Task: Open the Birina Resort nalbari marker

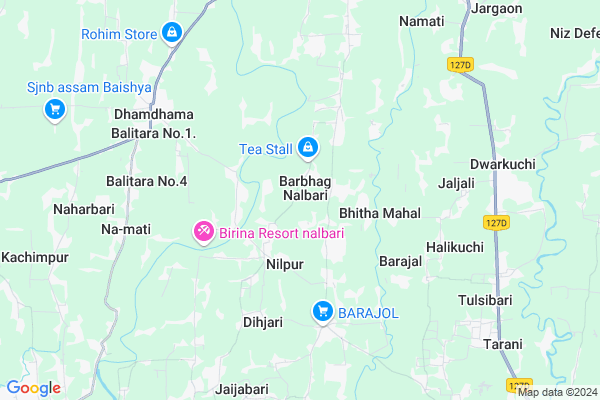Action: (204, 232)
